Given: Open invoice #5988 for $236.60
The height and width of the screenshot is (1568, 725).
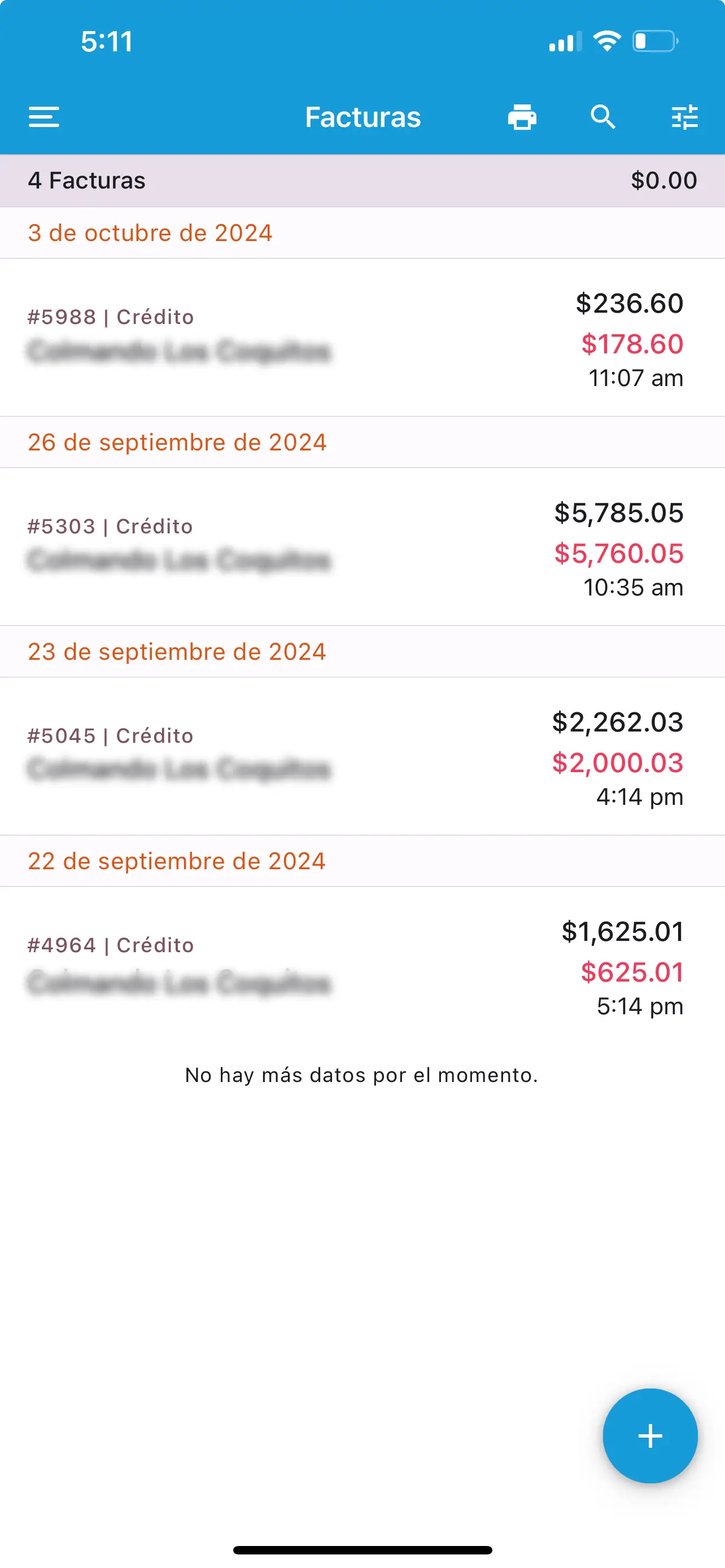Looking at the screenshot, I should [362, 338].
